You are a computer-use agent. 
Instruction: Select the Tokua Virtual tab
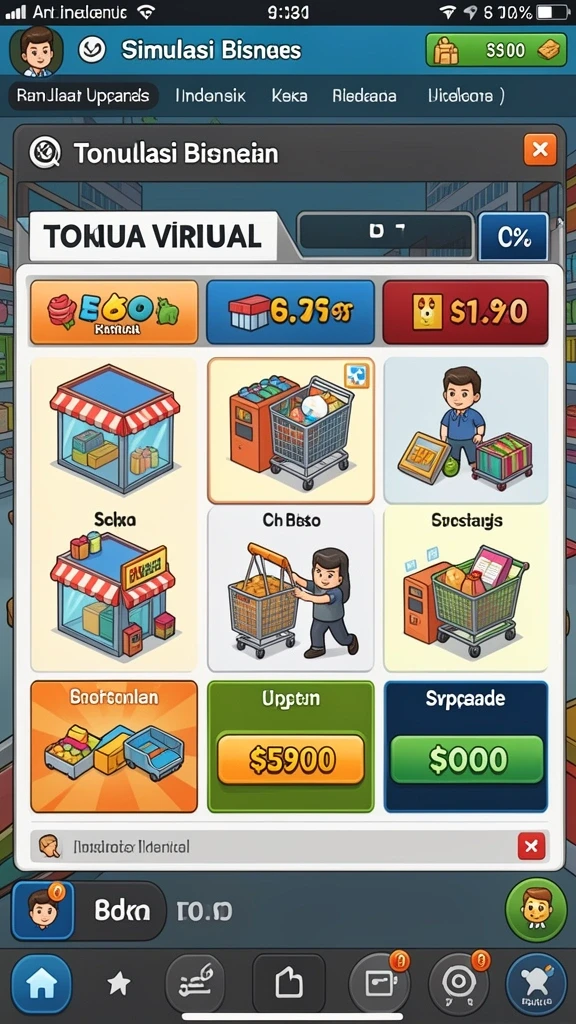point(153,236)
